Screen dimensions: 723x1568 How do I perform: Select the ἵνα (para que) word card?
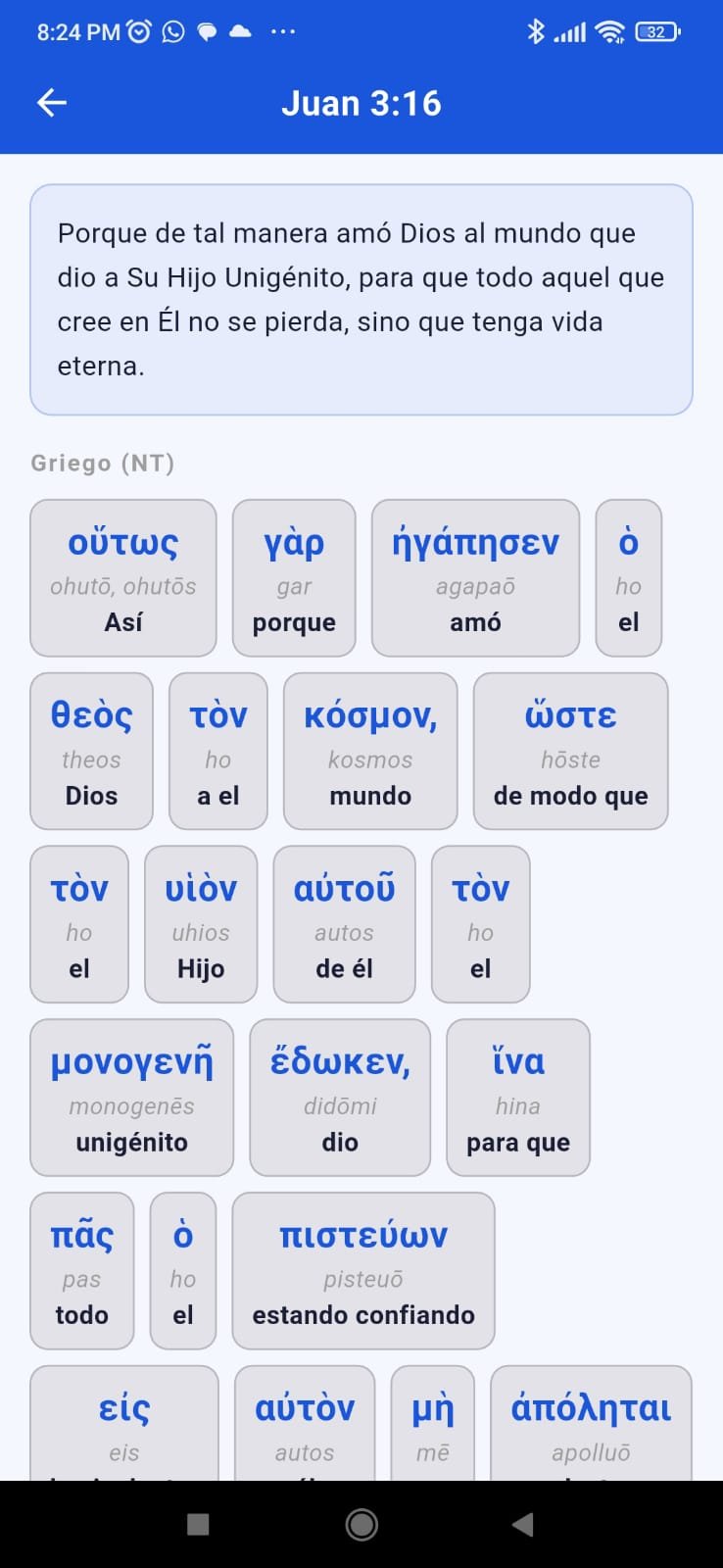[x=518, y=1098]
